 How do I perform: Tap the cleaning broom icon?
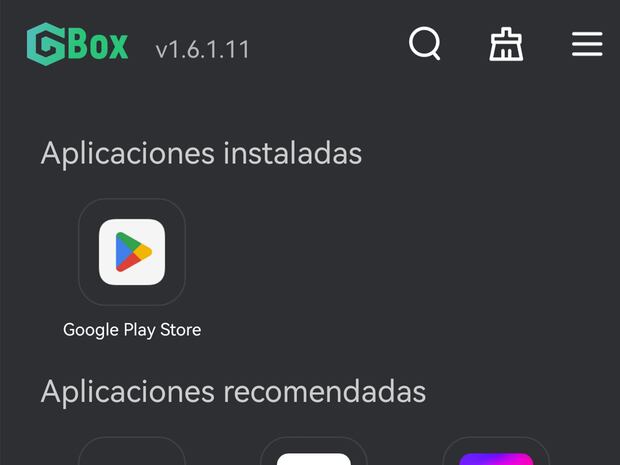pos(506,44)
